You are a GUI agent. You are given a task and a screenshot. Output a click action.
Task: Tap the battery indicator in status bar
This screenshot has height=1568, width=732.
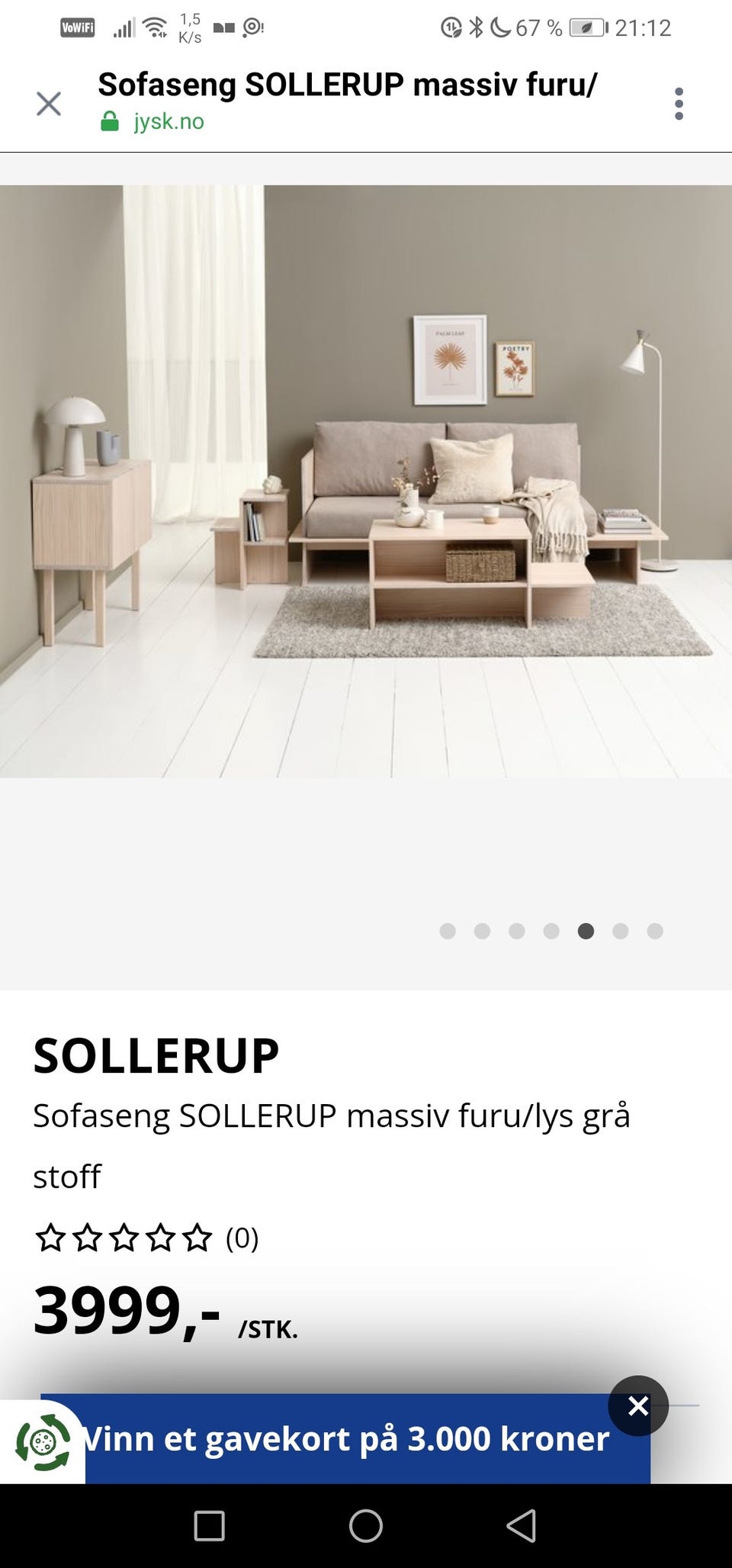pos(586,25)
